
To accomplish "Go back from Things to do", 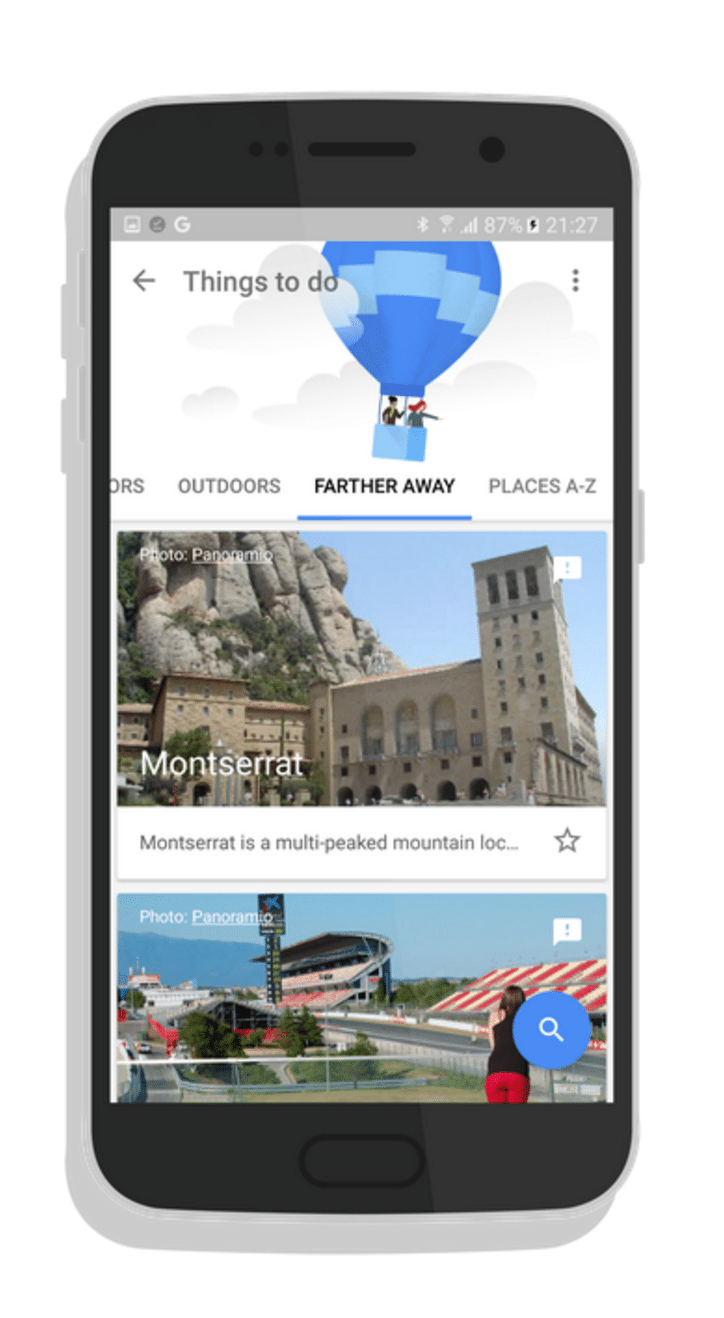I will 144,281.
